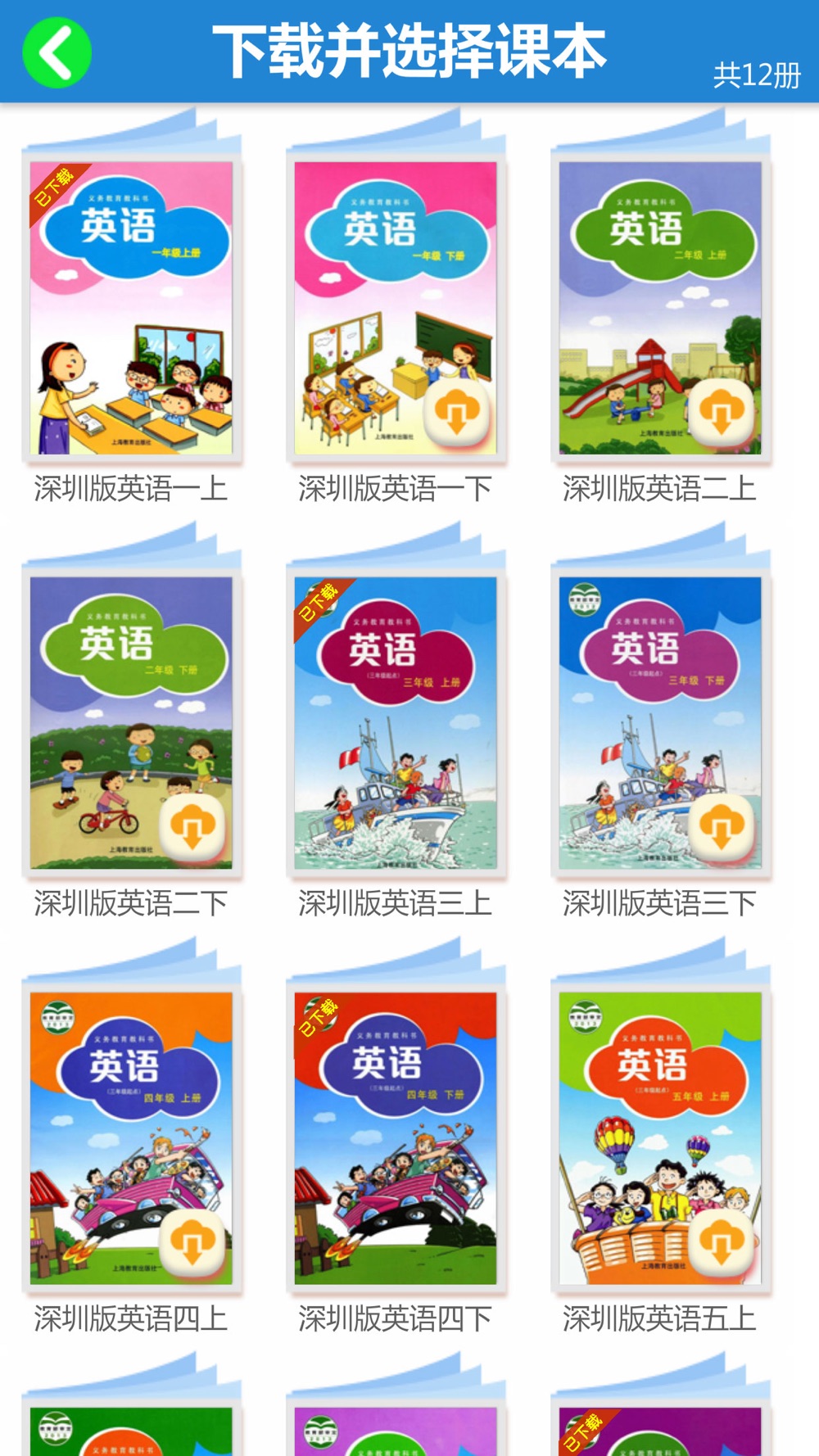The image size is (819, 1456).
Task: Download the textbook 深圳版英语五上
Action: [x=722, y=1242]
